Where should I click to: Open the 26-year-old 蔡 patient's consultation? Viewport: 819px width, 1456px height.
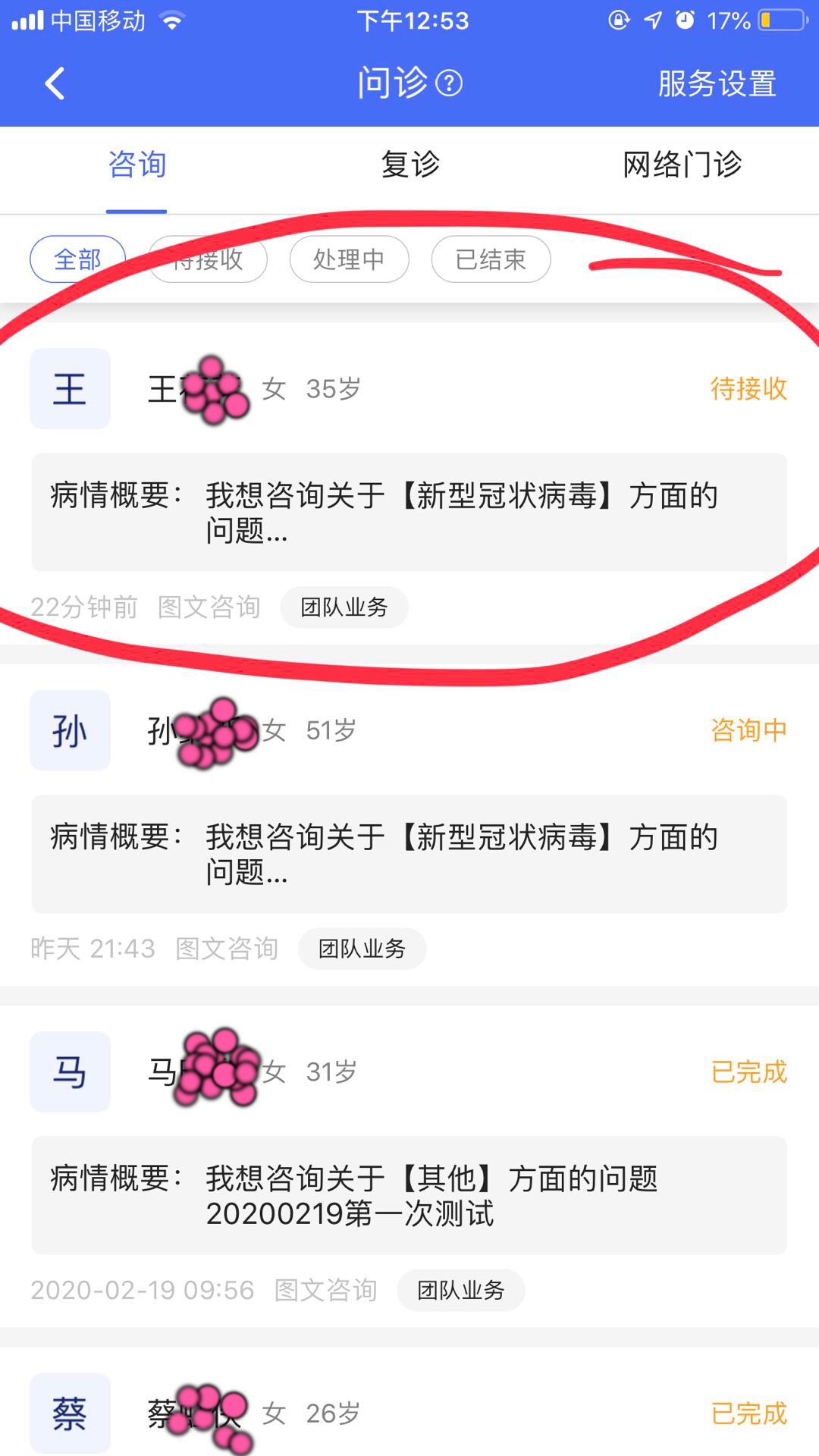(409, 1414)
